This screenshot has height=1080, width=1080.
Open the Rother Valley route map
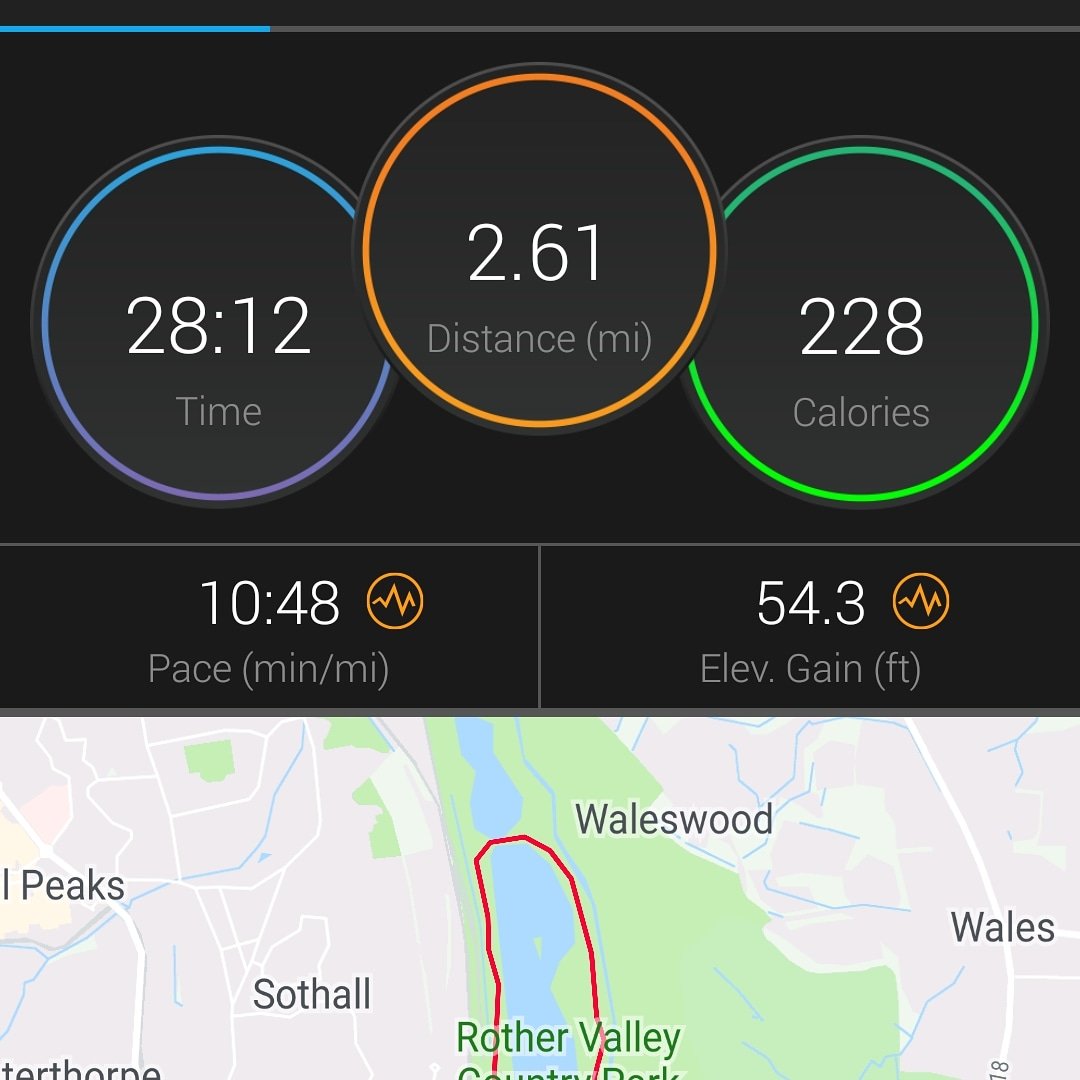[540, 898]
